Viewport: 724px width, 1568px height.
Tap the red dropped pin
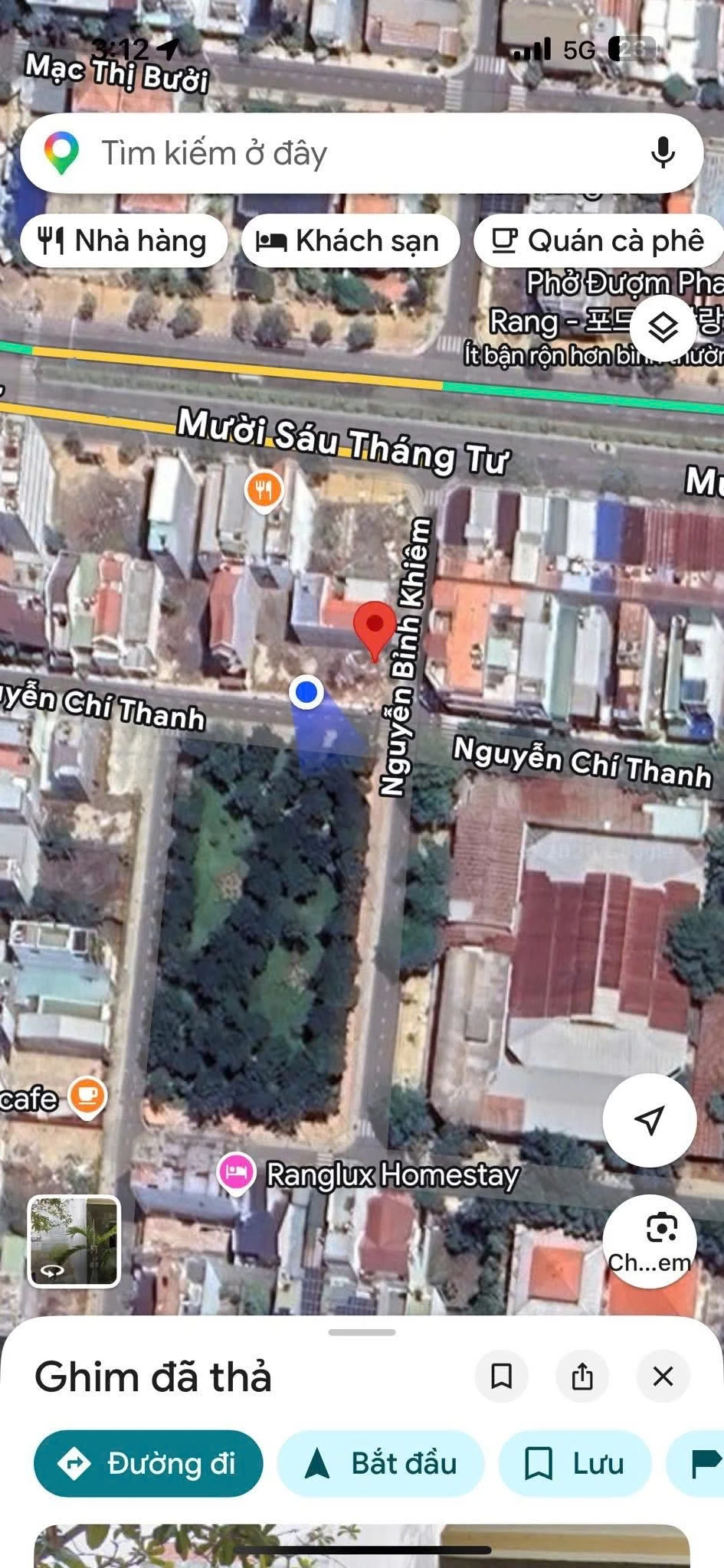pyautogui.click(x=374, y=628)
